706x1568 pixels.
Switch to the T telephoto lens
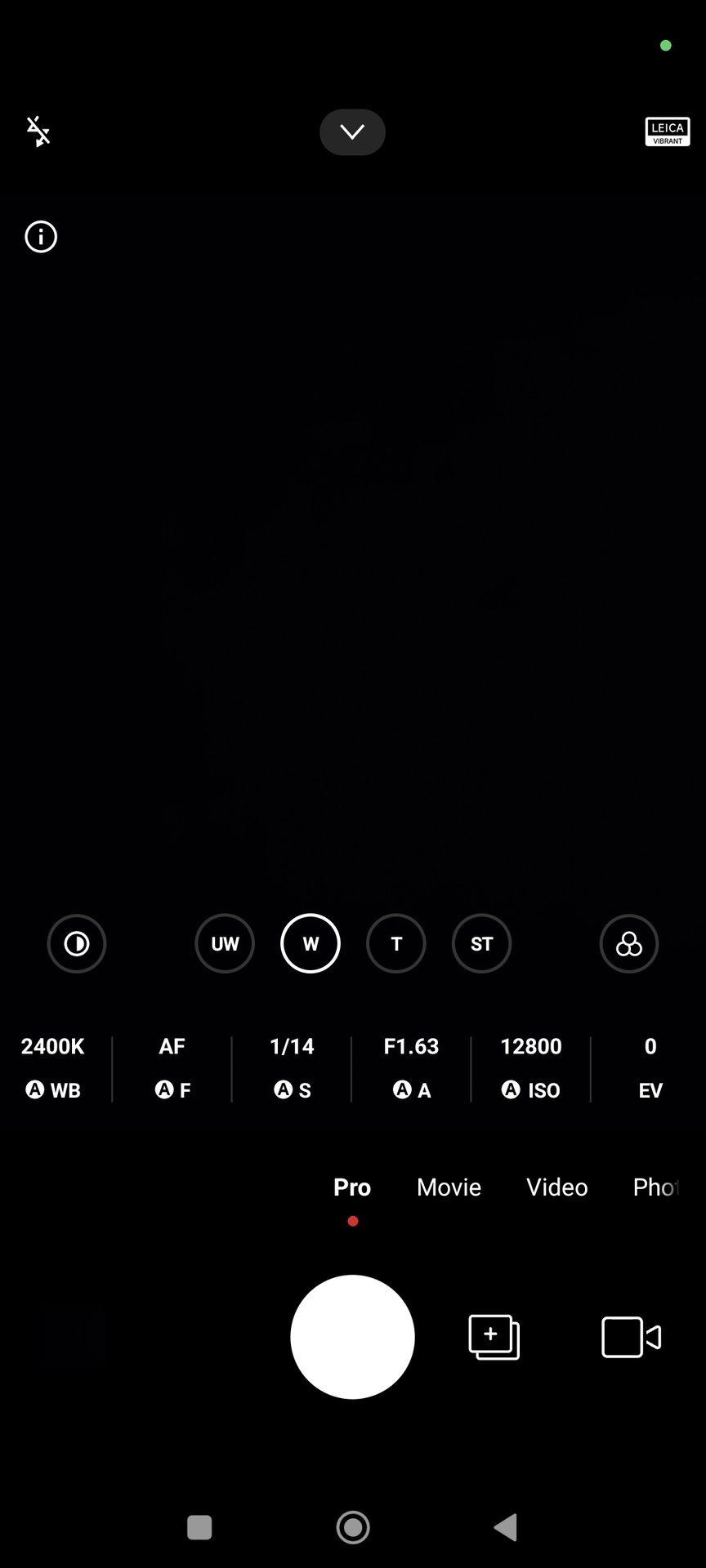coord(396,944)
